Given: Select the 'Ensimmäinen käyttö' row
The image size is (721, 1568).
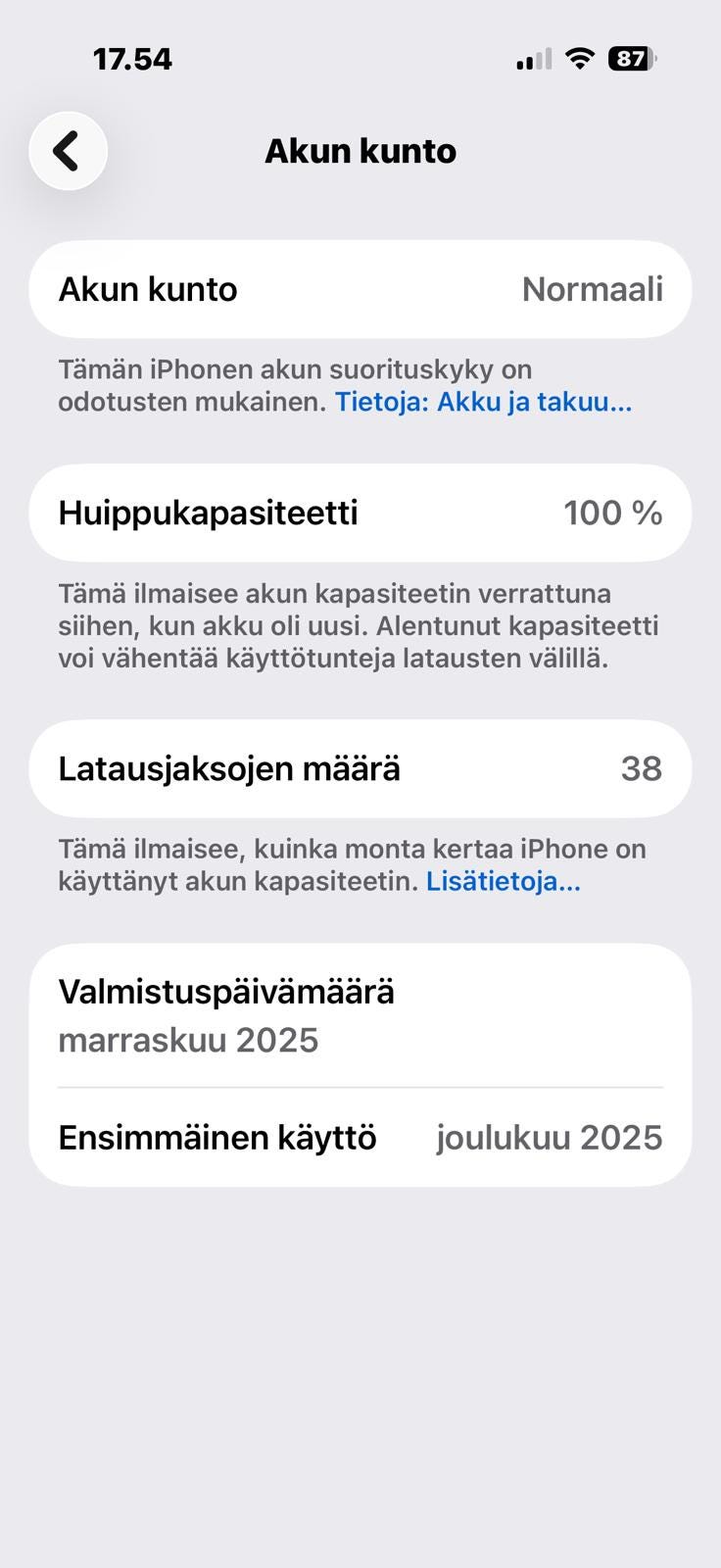Looking at the screenshot, I should 360,1137.
